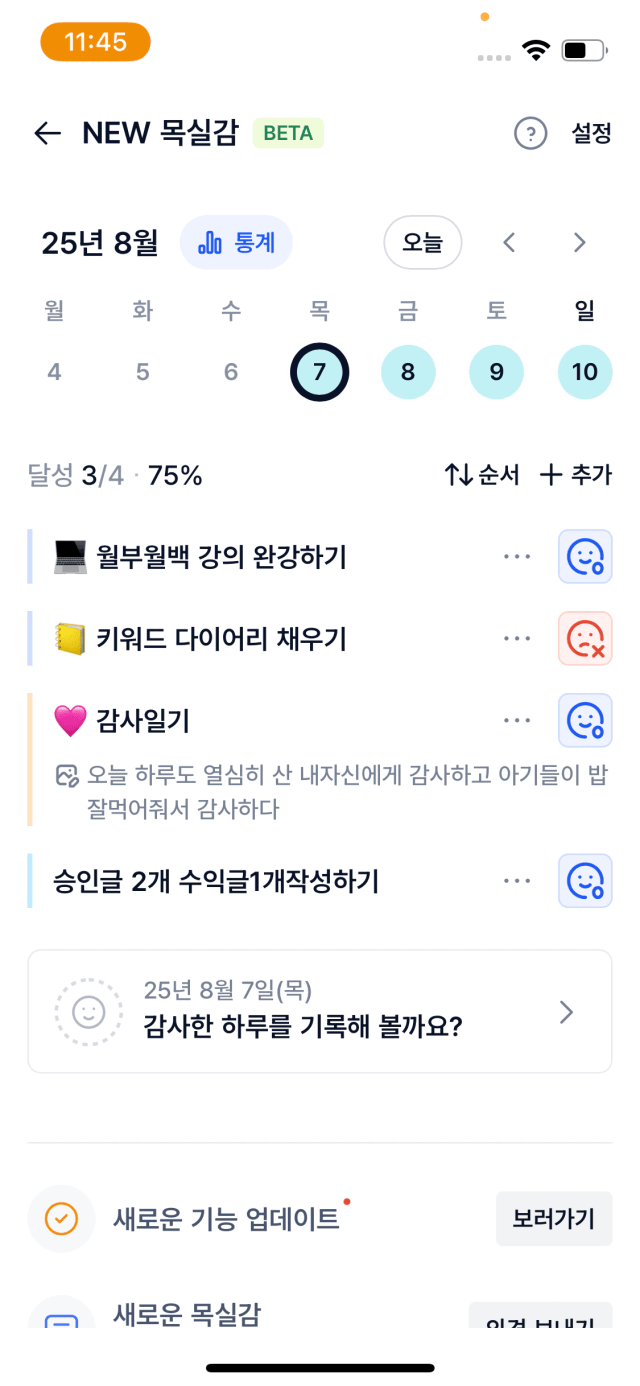The width and height of the screenshot is (640, 1386).
Task: Jump to today with the 오늘 button
Action: click(423, 242)
